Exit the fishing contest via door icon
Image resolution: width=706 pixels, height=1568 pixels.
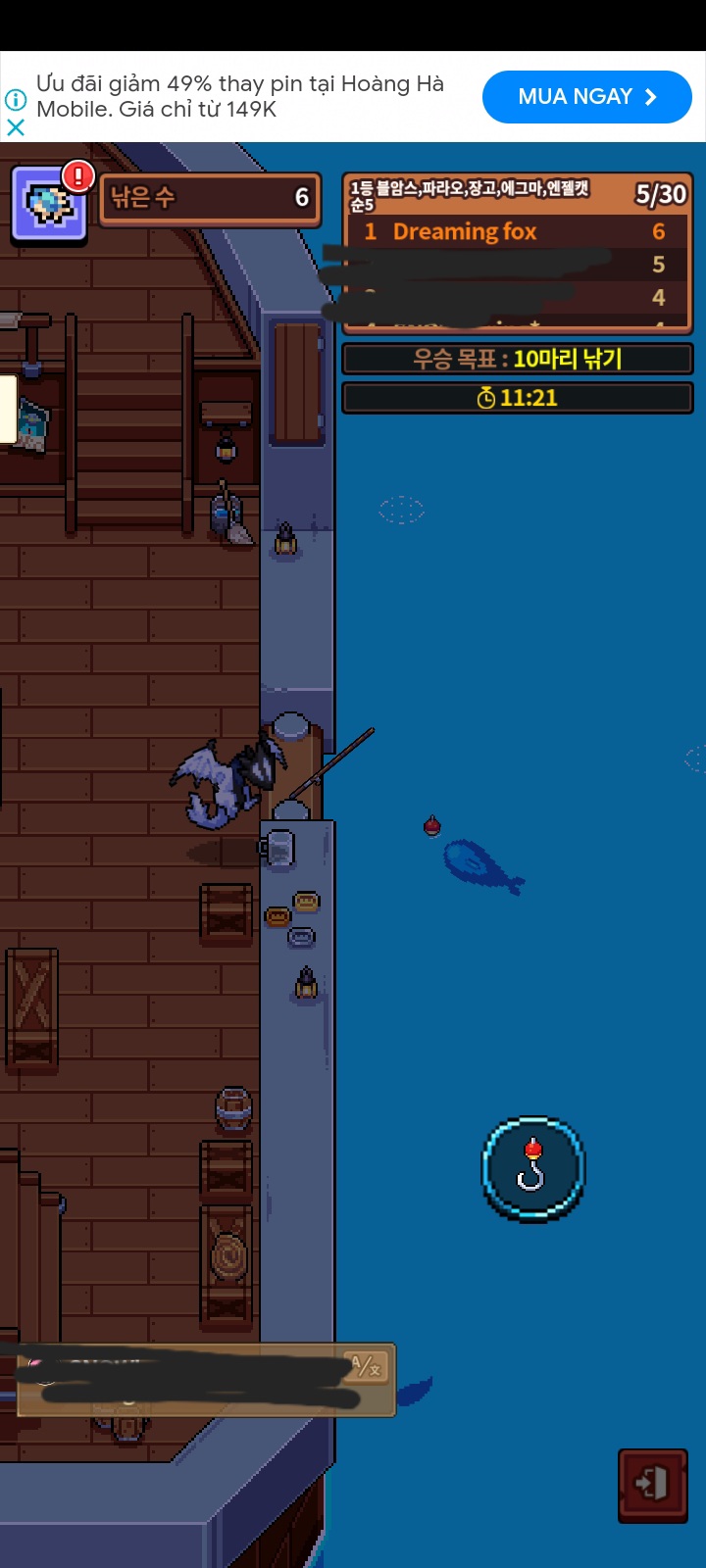coord(652,1485)
